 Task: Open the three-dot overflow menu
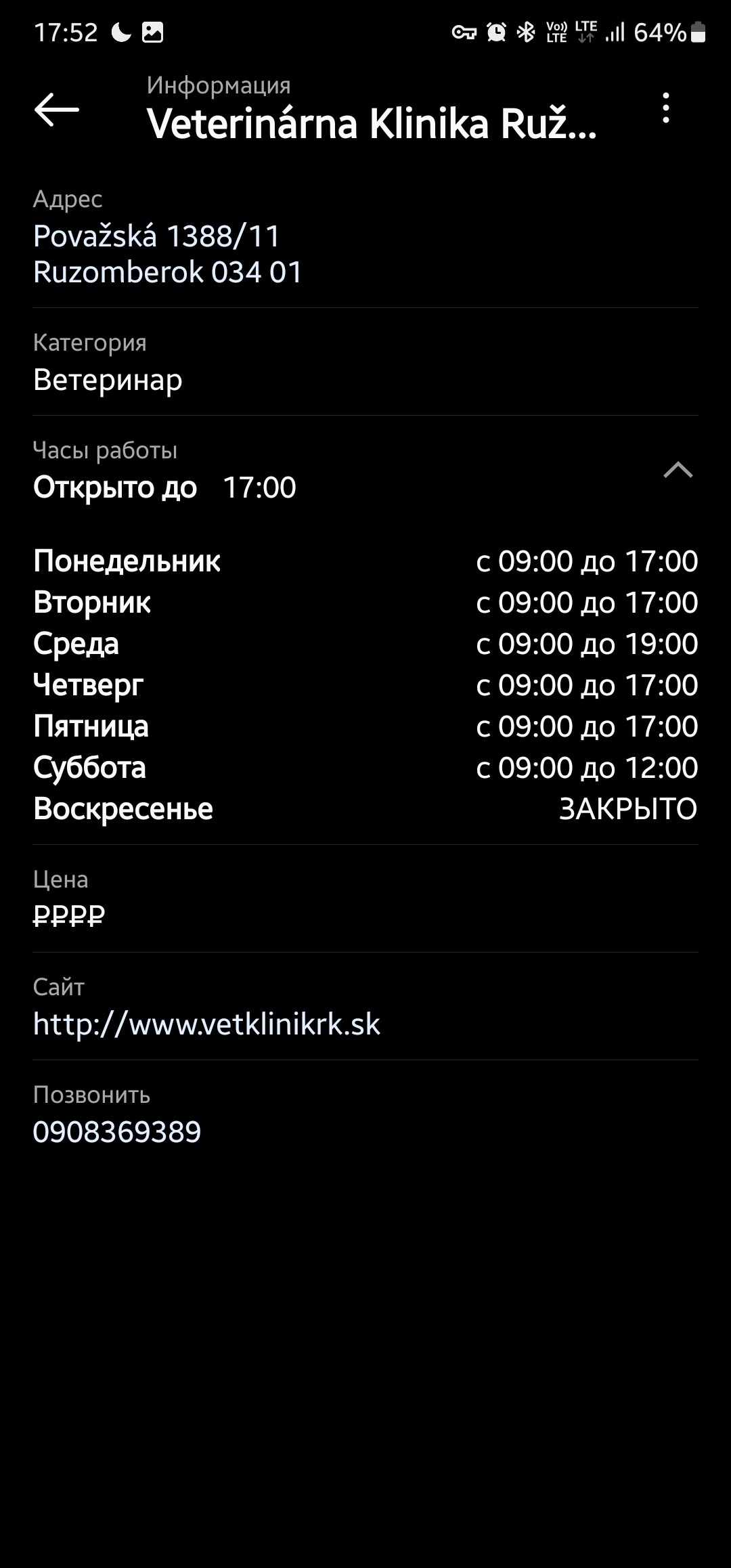click(x=666, y=108)
